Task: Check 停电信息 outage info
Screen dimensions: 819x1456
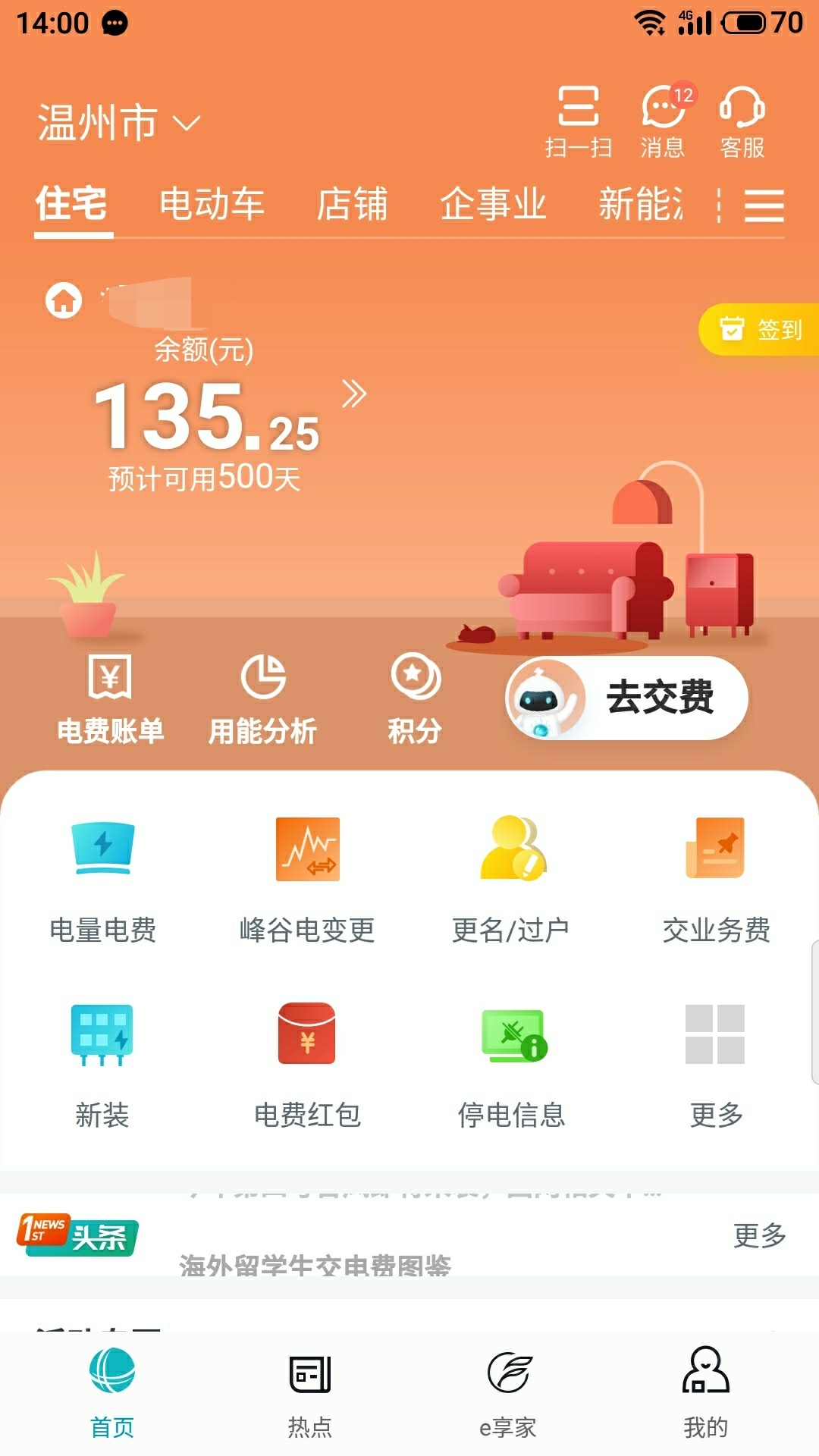Action: (512, 1065)
